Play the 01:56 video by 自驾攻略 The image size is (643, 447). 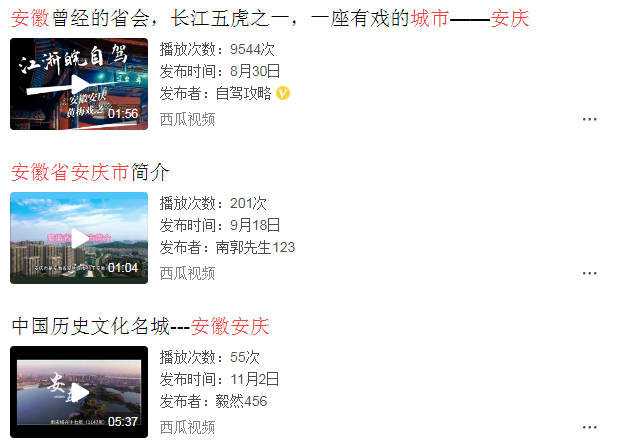point(79,85)
